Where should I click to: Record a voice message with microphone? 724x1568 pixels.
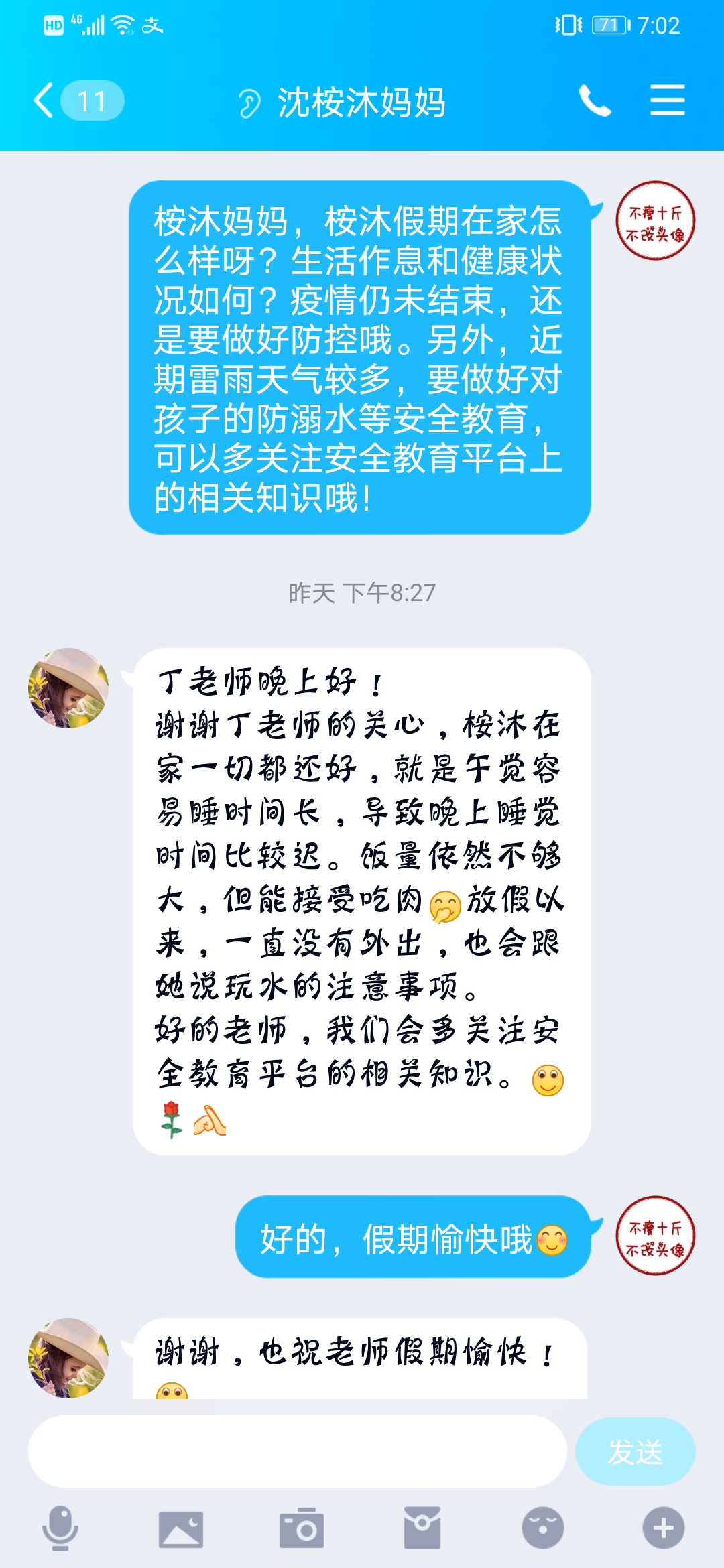(60, 1528)
